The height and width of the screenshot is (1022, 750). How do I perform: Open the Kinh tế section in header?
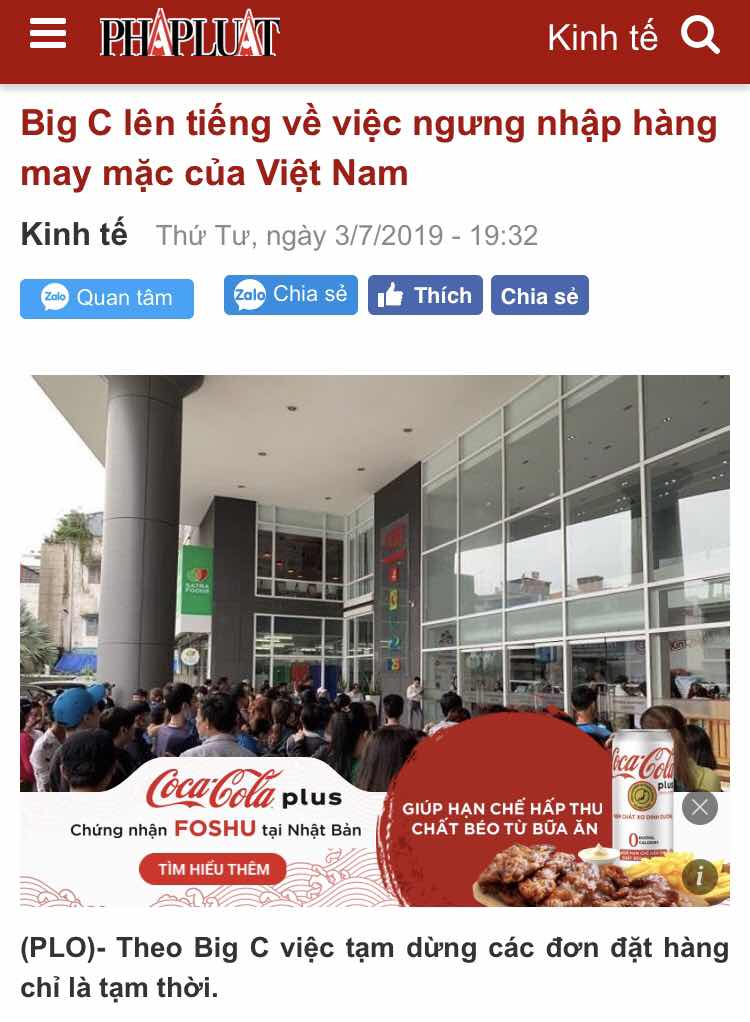tap(602, 38)
